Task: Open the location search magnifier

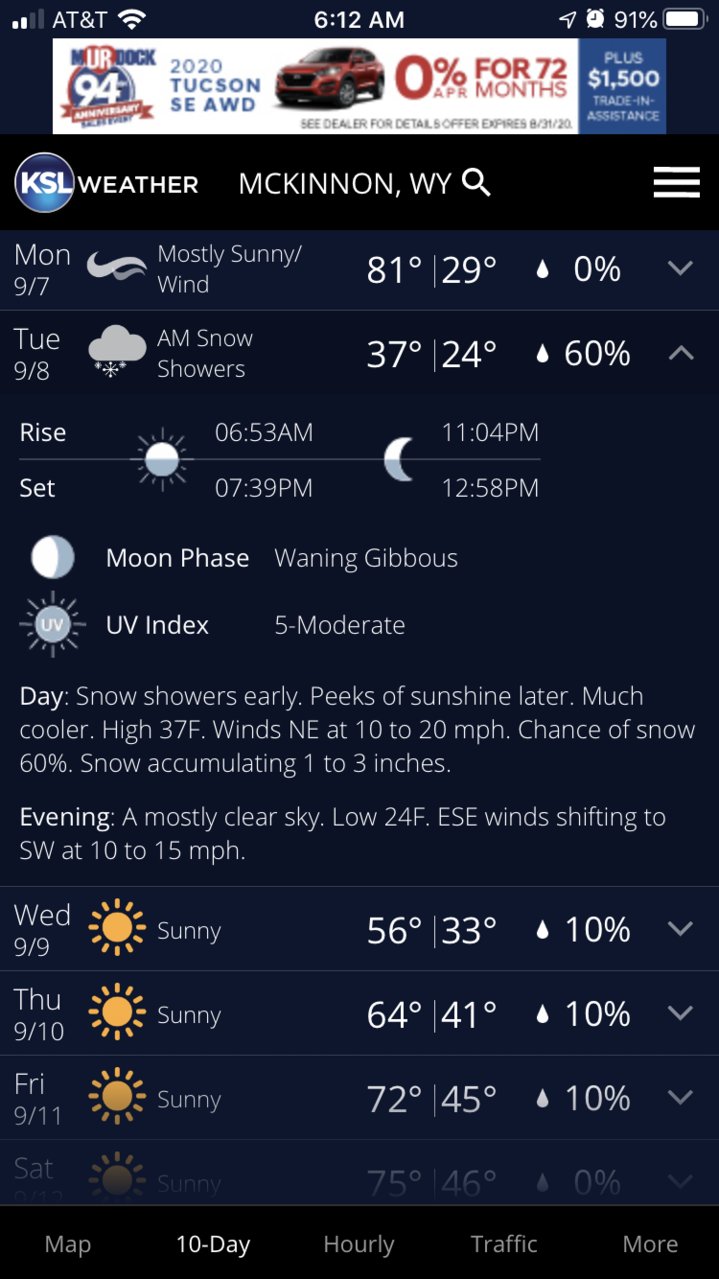Action: pos(477,183)
